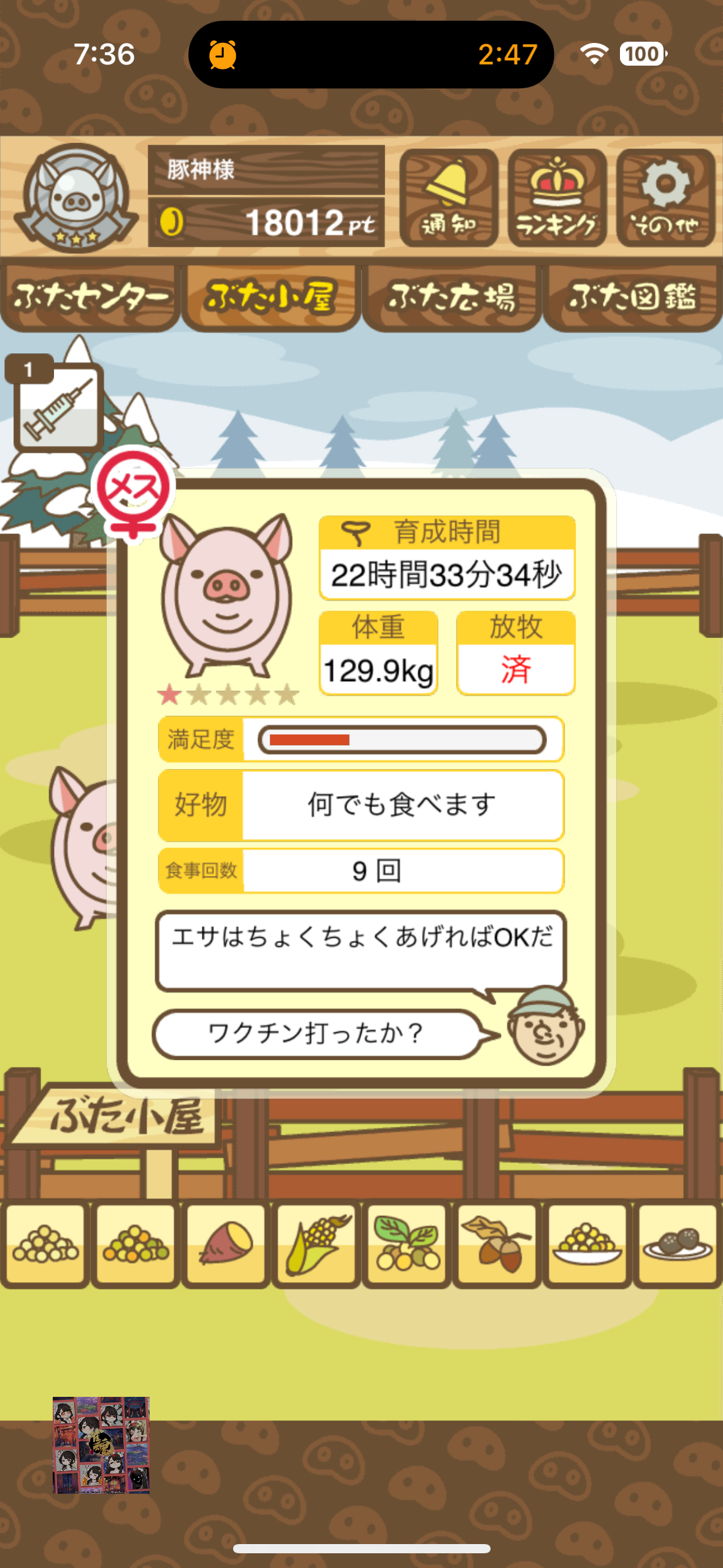The image size is (723, 1568).
Task: Switch to the ぶたセンター tab
Action: (90, 298)
